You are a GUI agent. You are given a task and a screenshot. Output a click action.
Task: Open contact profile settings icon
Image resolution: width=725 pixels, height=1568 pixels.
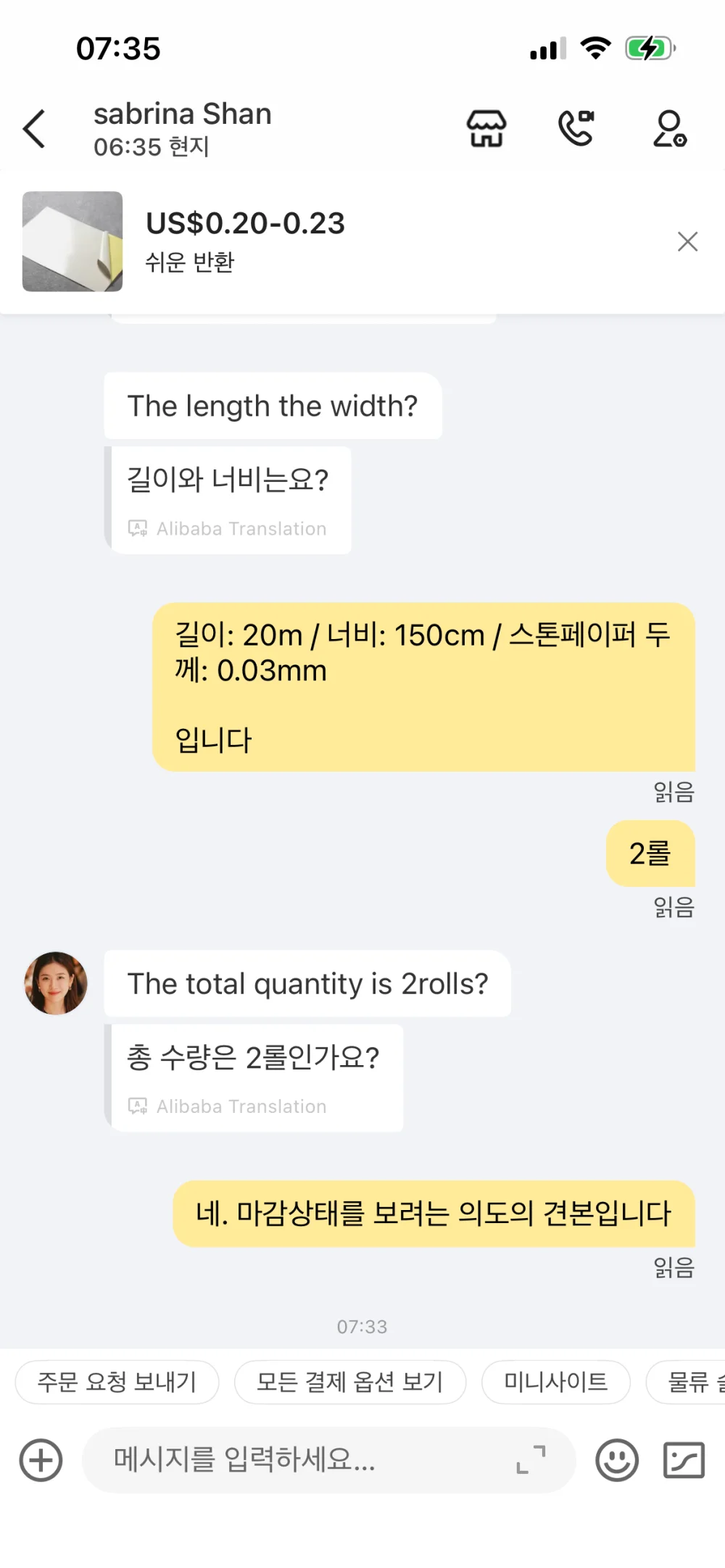coord(669,128)
